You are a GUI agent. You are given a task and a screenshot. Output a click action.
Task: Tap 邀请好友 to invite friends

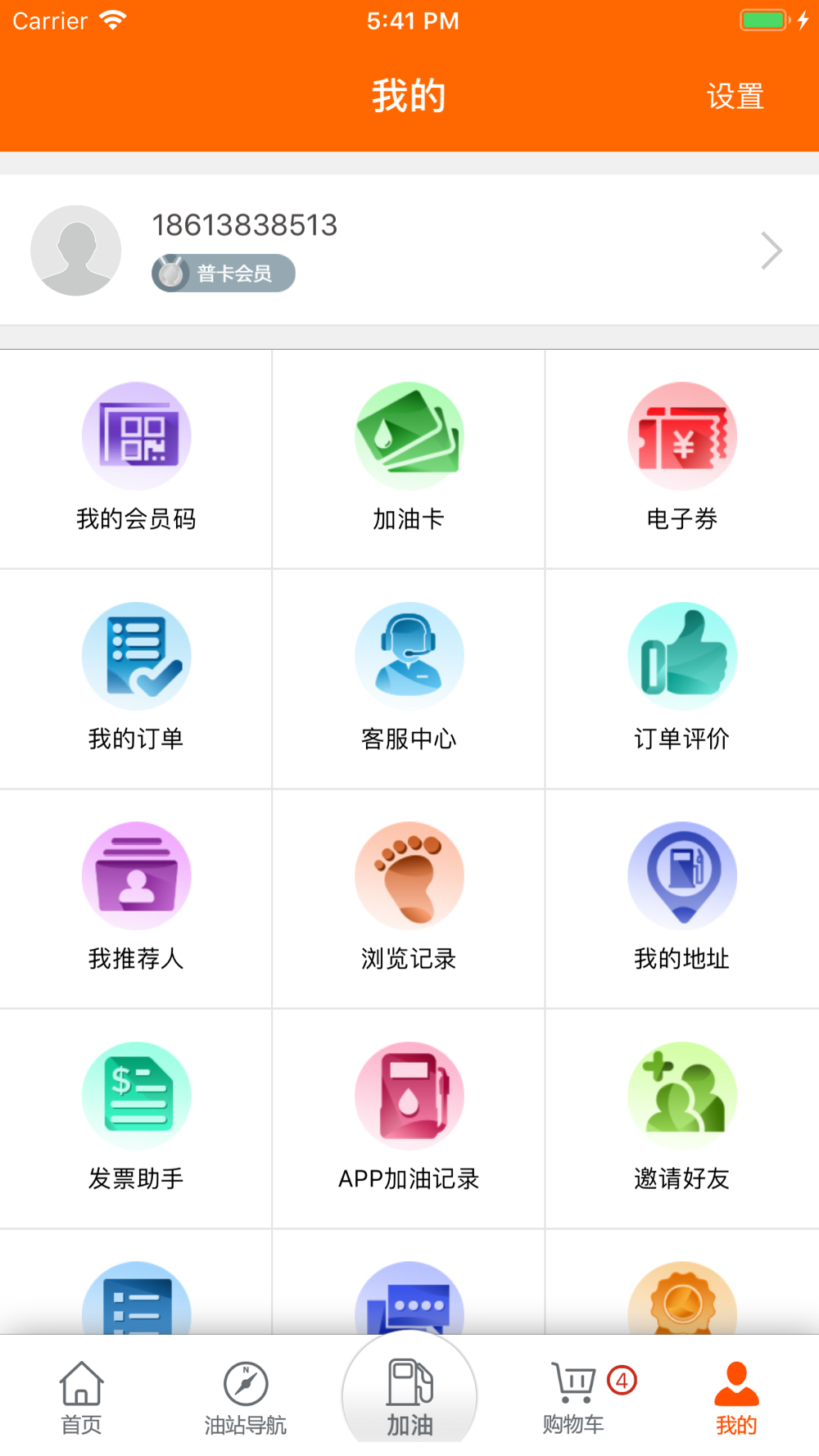[x=681, y=1118]
